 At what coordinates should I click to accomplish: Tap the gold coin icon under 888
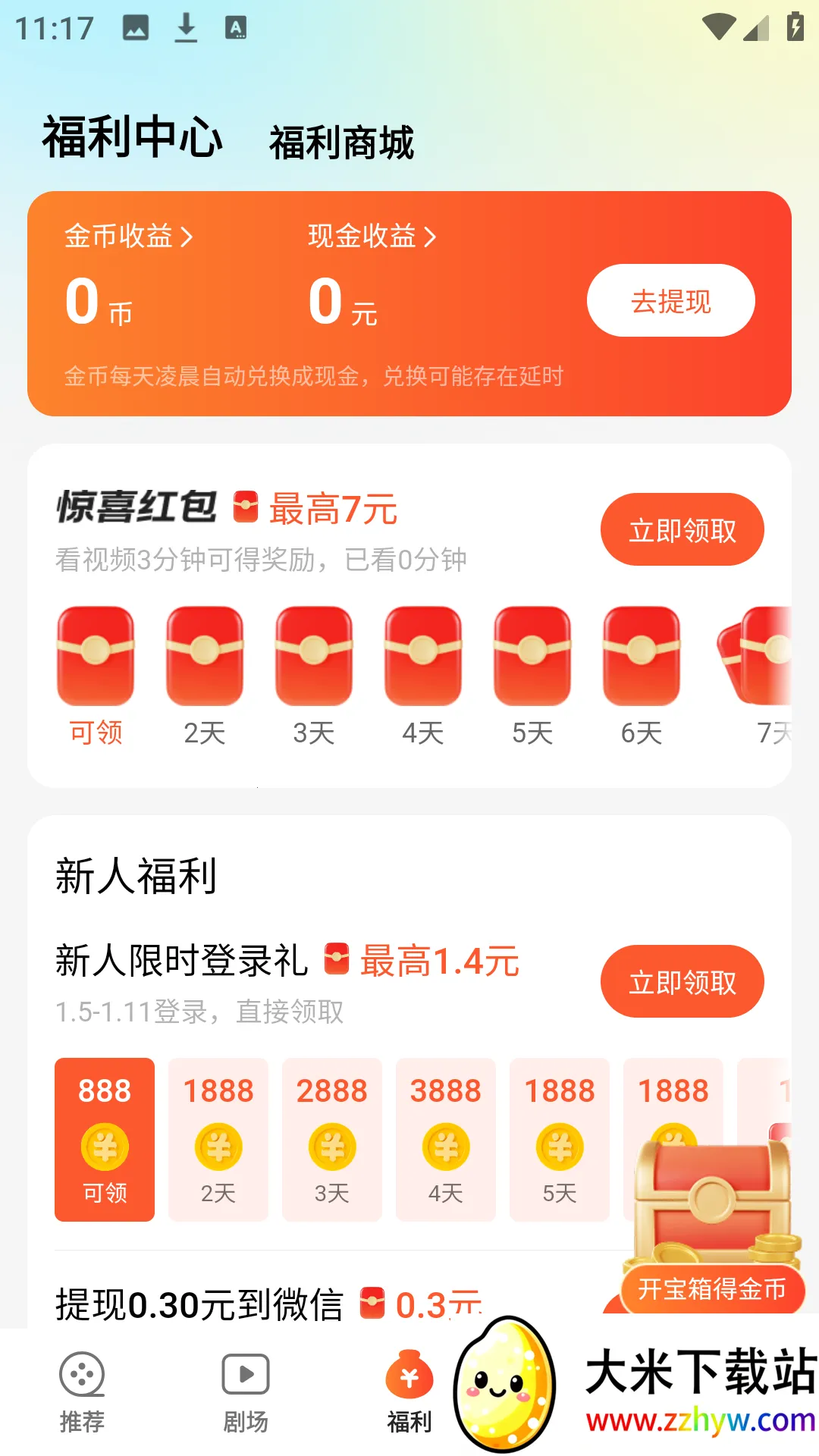(104, 1148)
